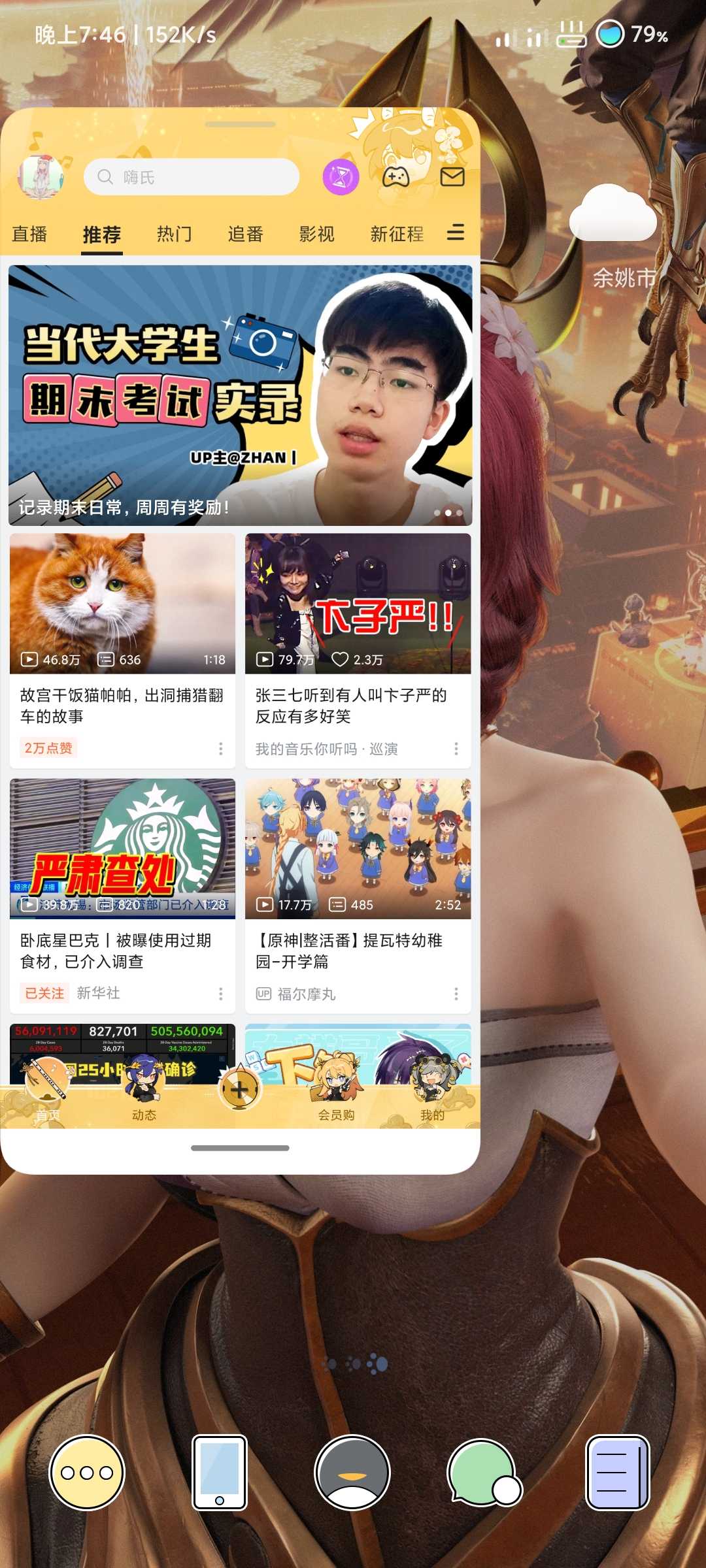The image size is (706, 1568).
Task: Switch to the 直播 tab
Action: point(29,234)
